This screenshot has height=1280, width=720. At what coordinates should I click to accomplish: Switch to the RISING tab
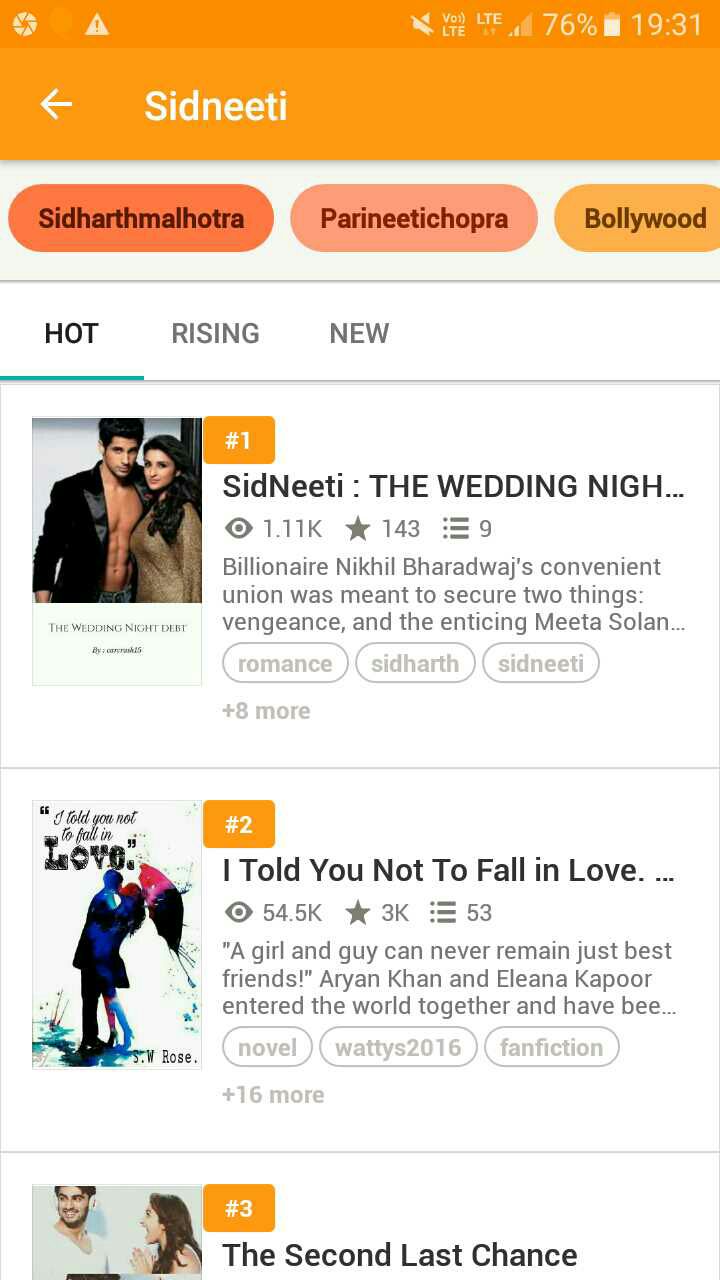click(x=215, y=333)
